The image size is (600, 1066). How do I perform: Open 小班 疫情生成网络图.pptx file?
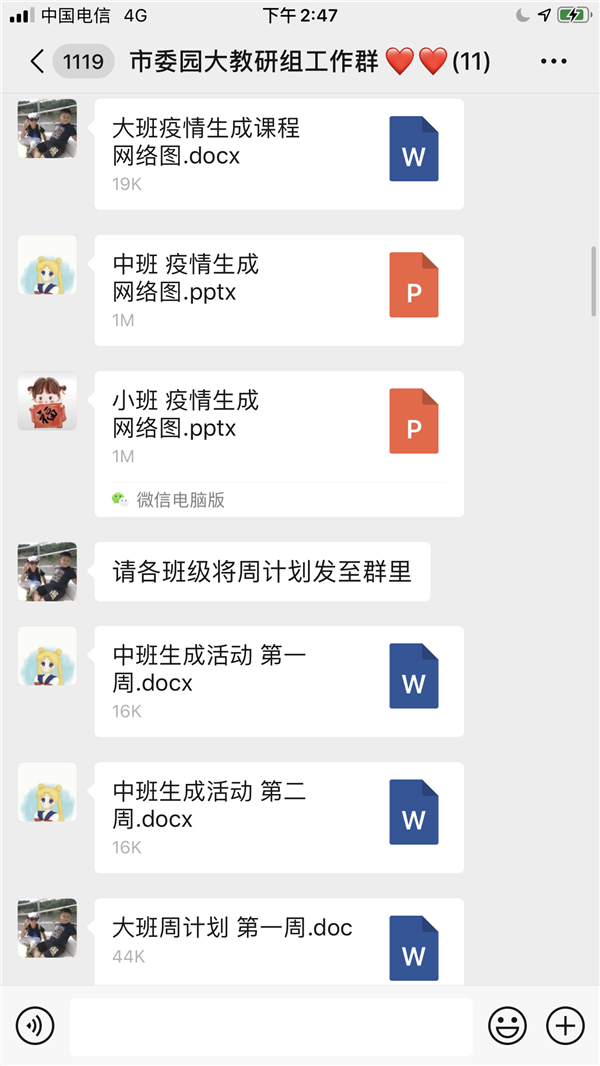[x=278, y=428]
